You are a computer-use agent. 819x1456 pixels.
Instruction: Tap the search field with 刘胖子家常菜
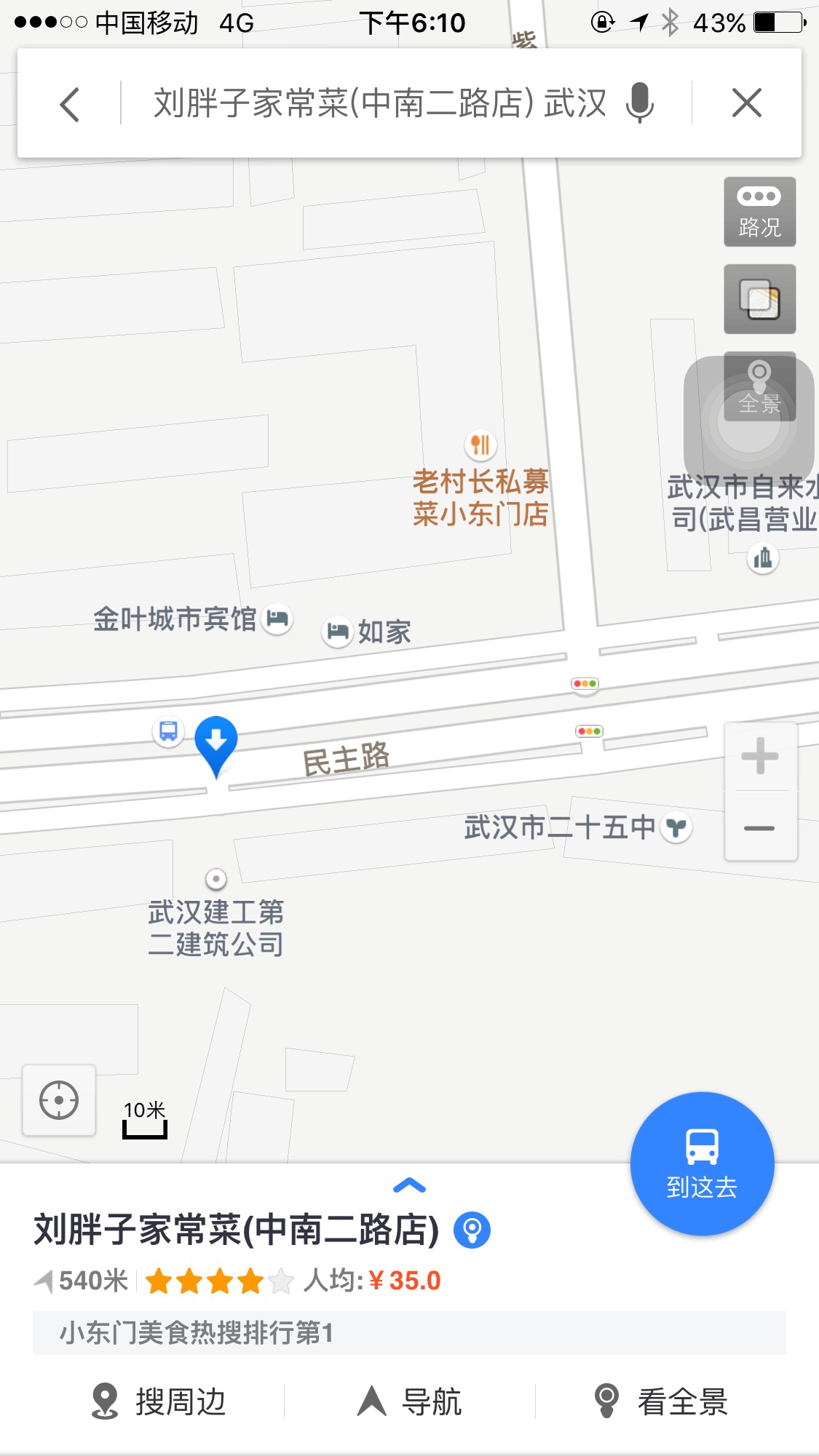[x=379, y=103]
